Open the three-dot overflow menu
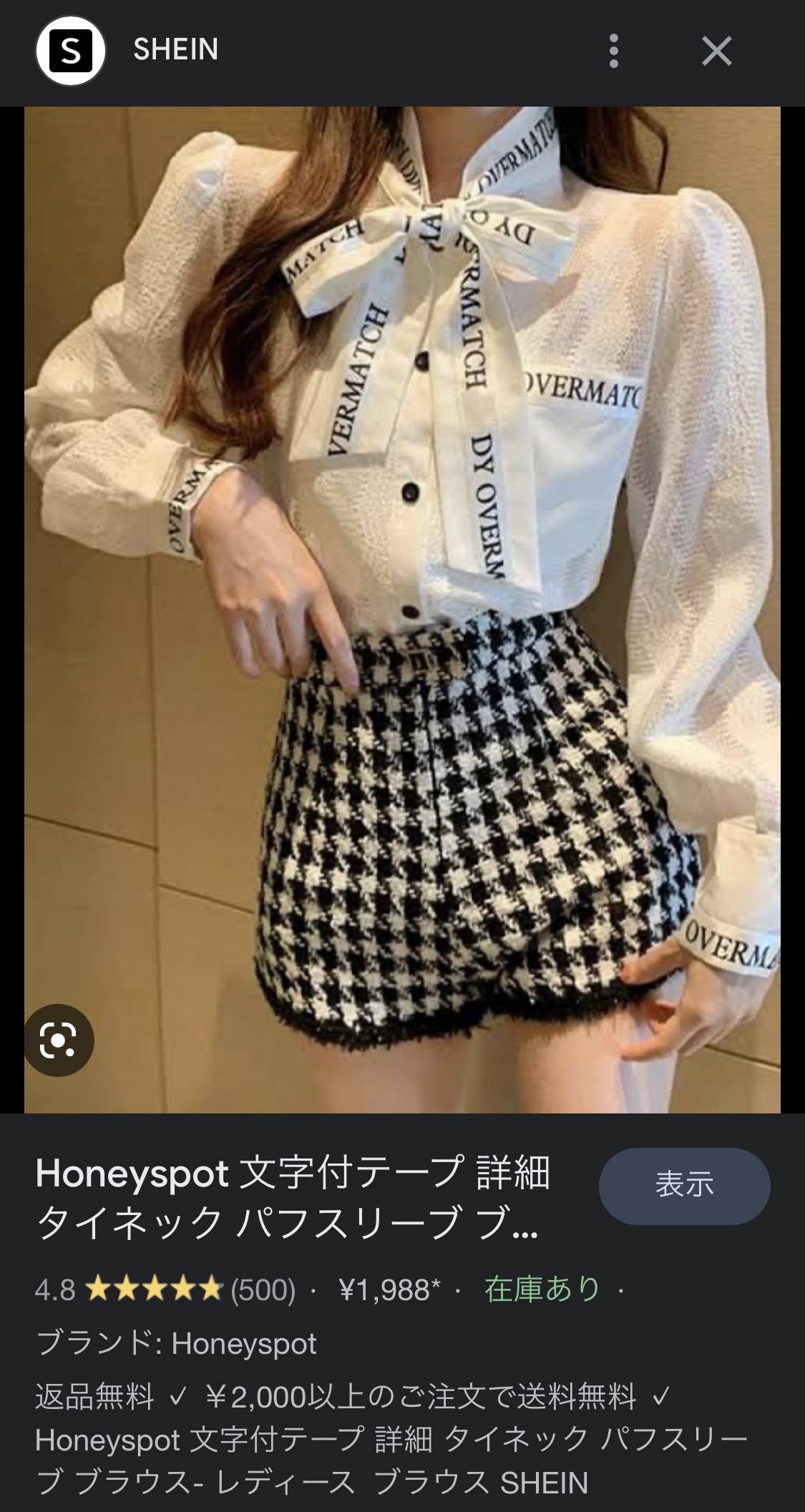 [613, 51]
